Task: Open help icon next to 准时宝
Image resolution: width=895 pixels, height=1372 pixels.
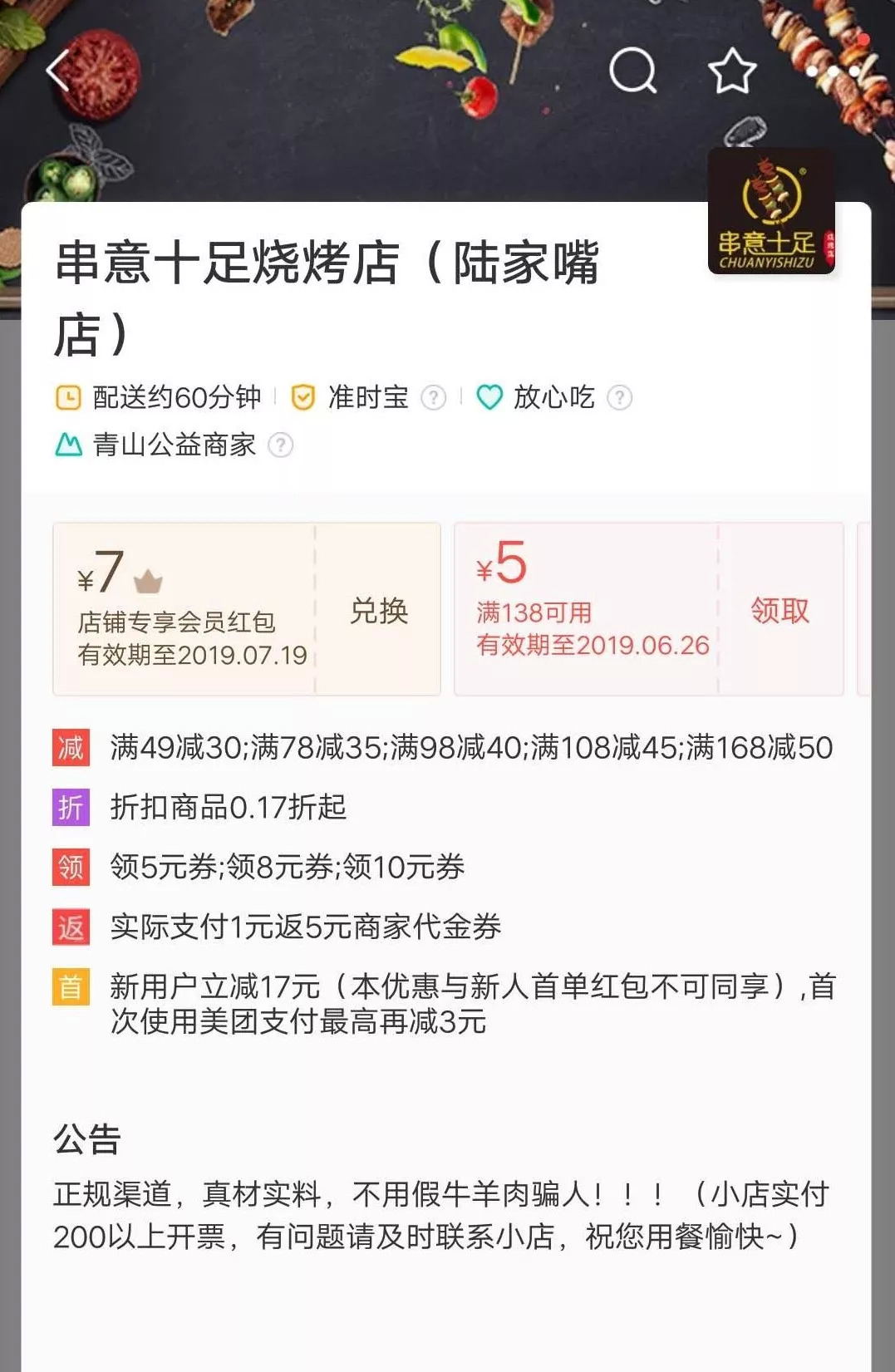Action: click(433, 398)
